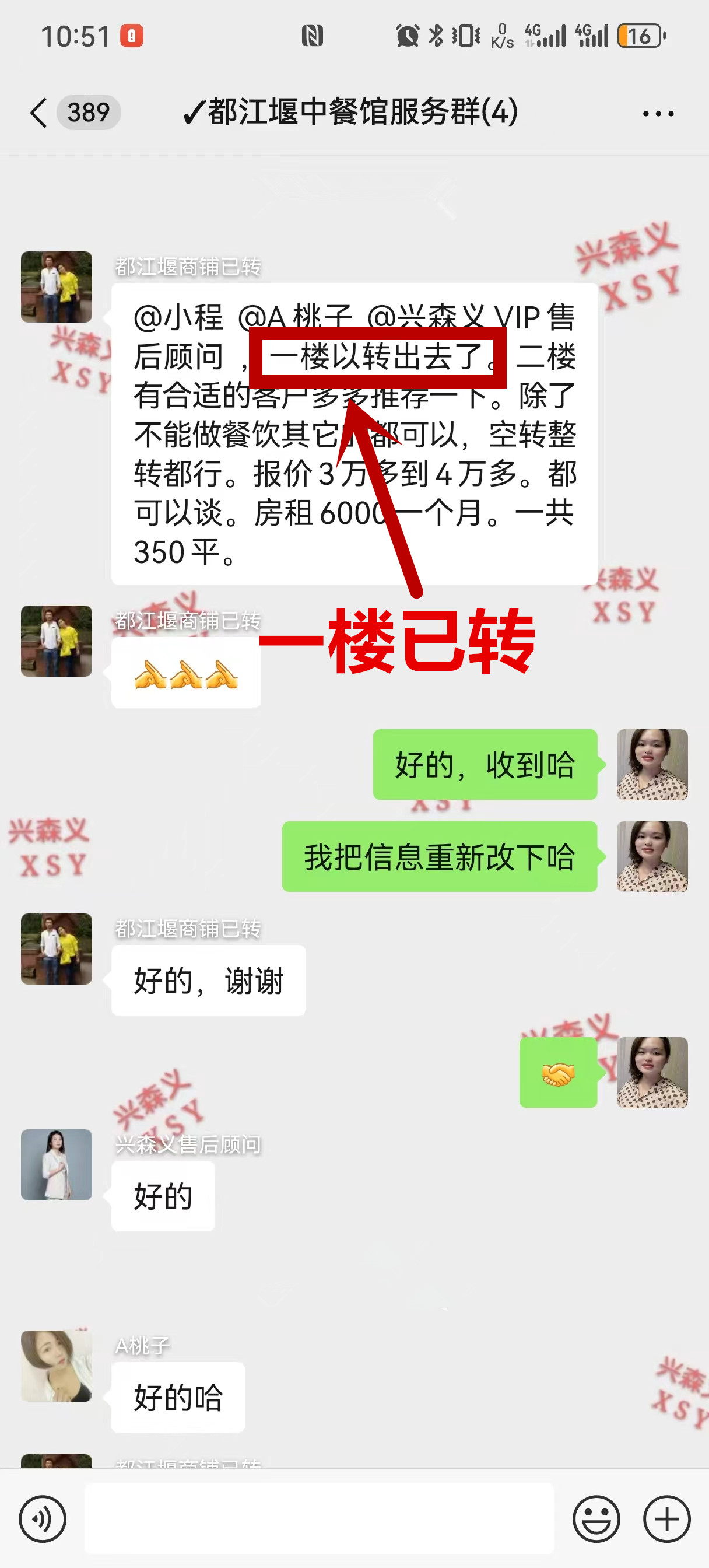This screenshot has height=1568, width=709.
Task: Open the emoji sticker panel
Action: click(596, 1520)
